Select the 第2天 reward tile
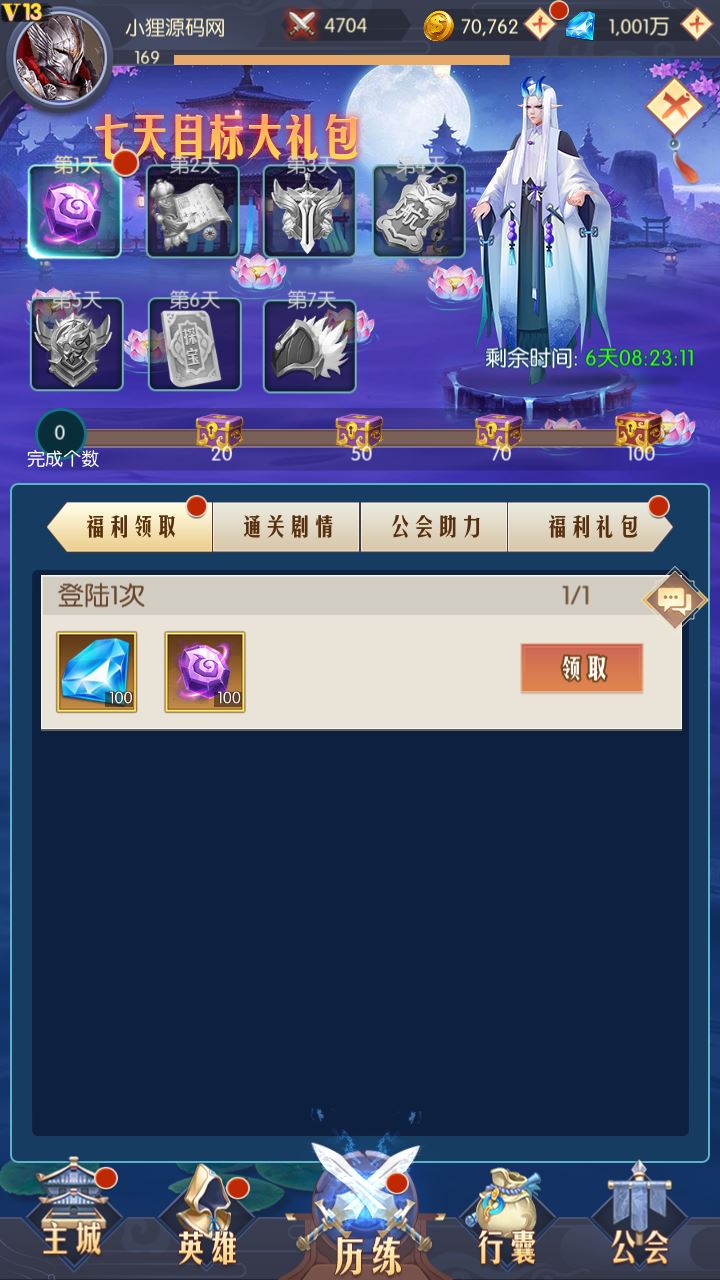Screen dimensions: 720x1280 (193, 211)
